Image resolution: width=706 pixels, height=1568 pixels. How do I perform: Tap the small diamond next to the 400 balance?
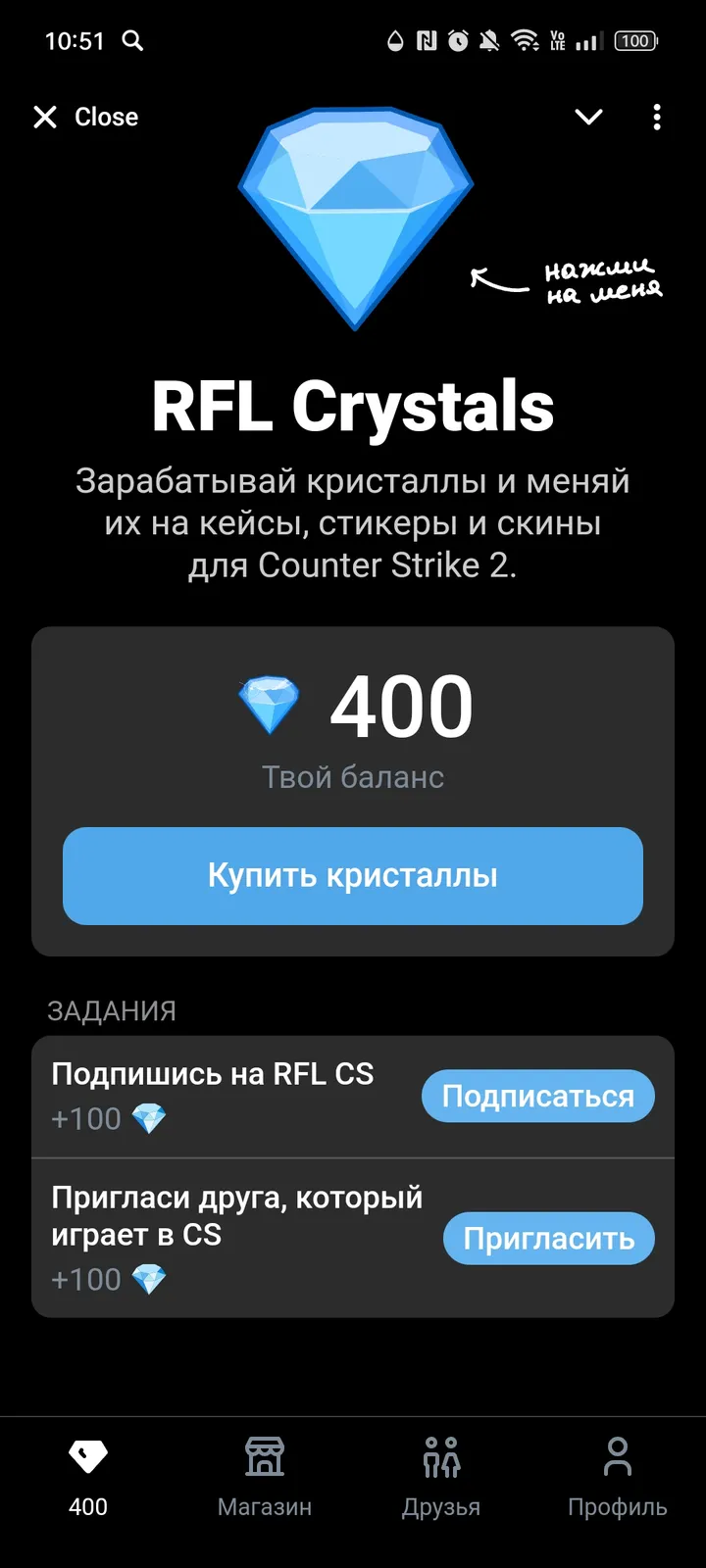270,704
